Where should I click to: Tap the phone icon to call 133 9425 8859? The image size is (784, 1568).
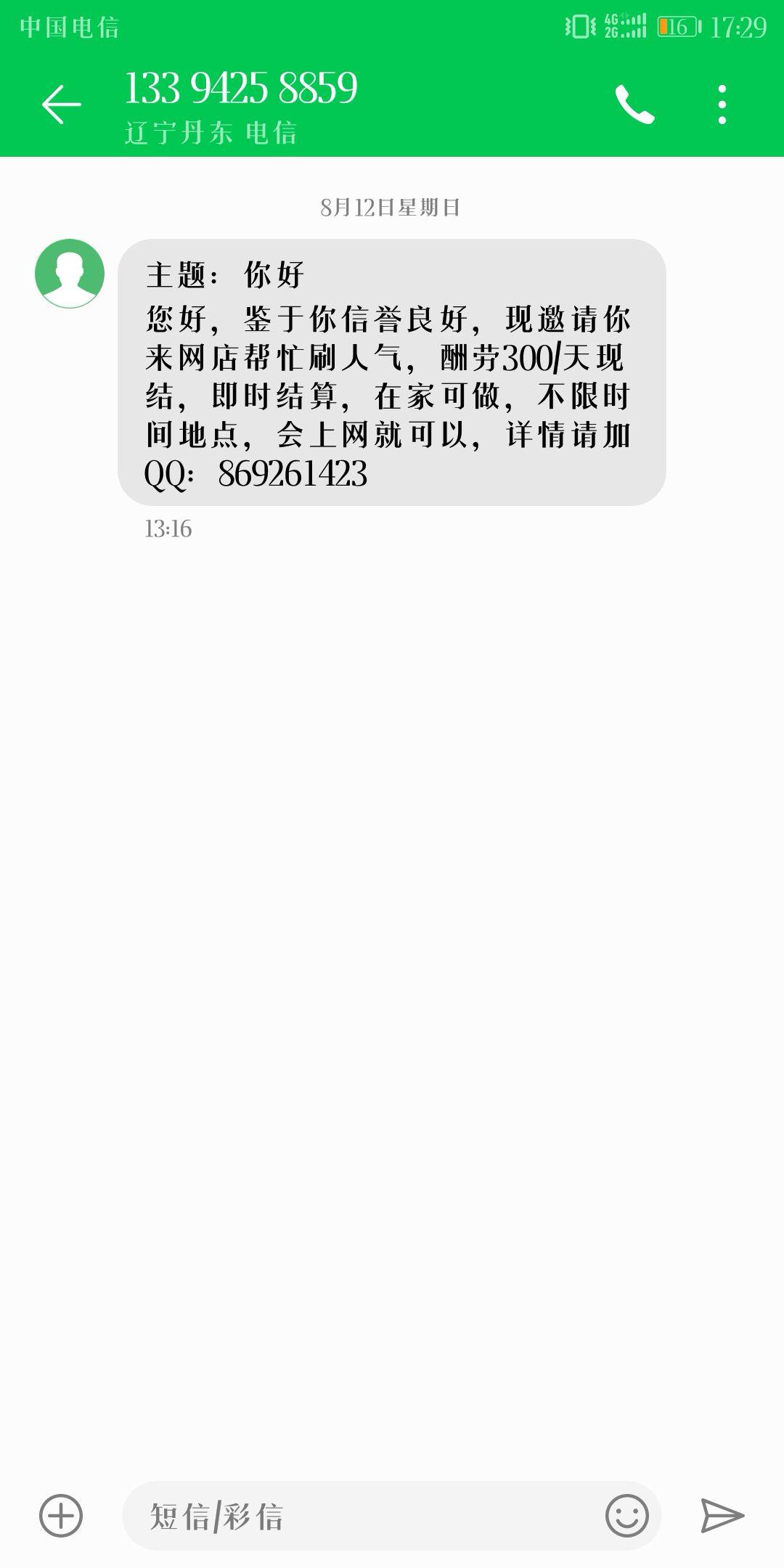point(636,104)
